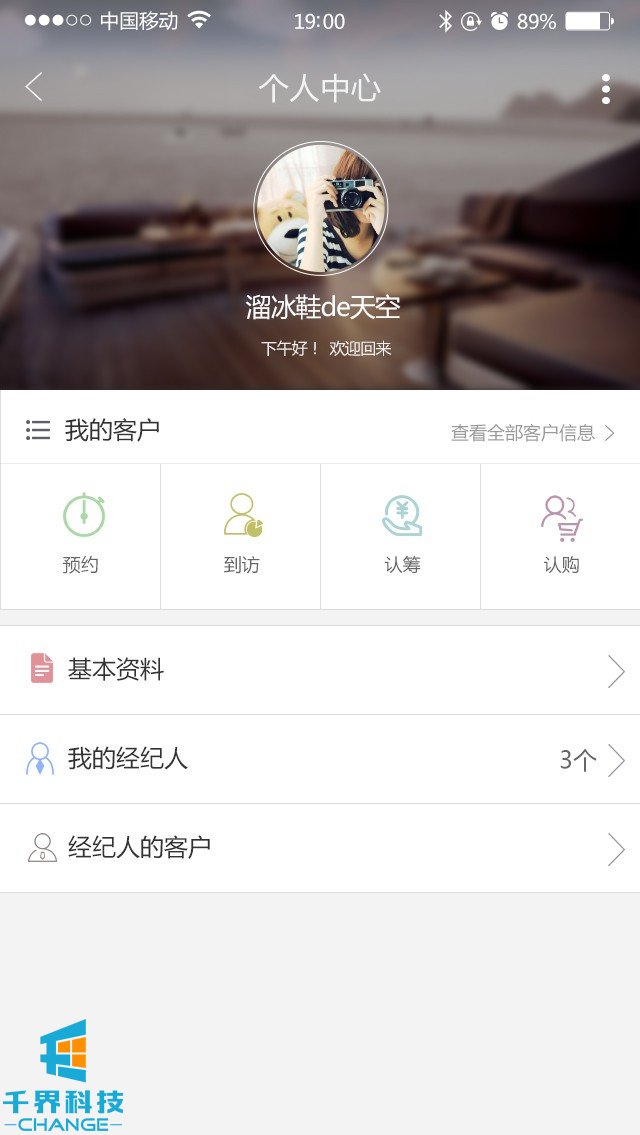The image size is (640, 1135).
Task: Select the 认购 purchase category
Action: coord(561,536)
